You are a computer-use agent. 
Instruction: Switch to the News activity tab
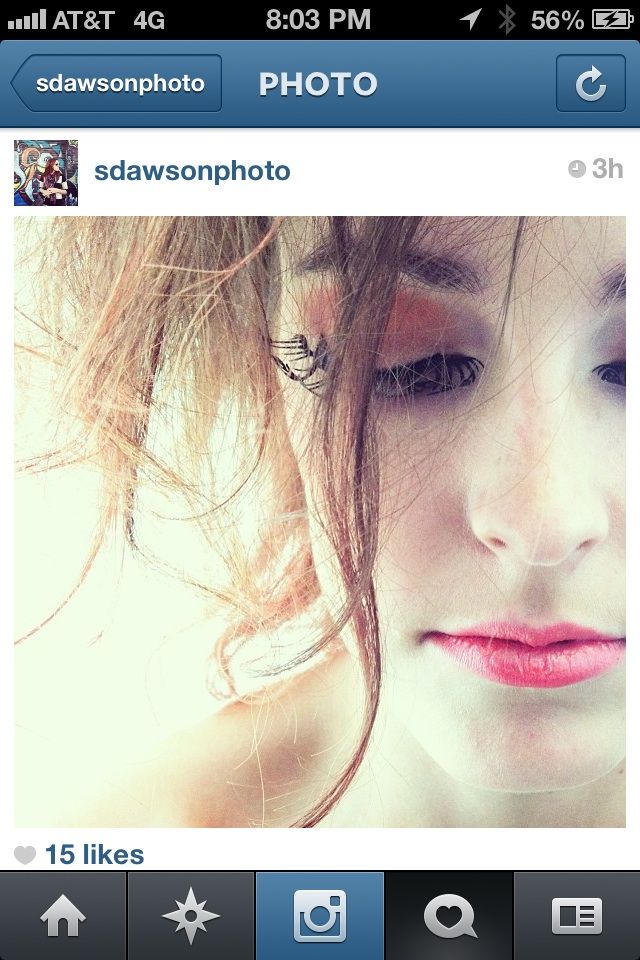click(448, 916)
